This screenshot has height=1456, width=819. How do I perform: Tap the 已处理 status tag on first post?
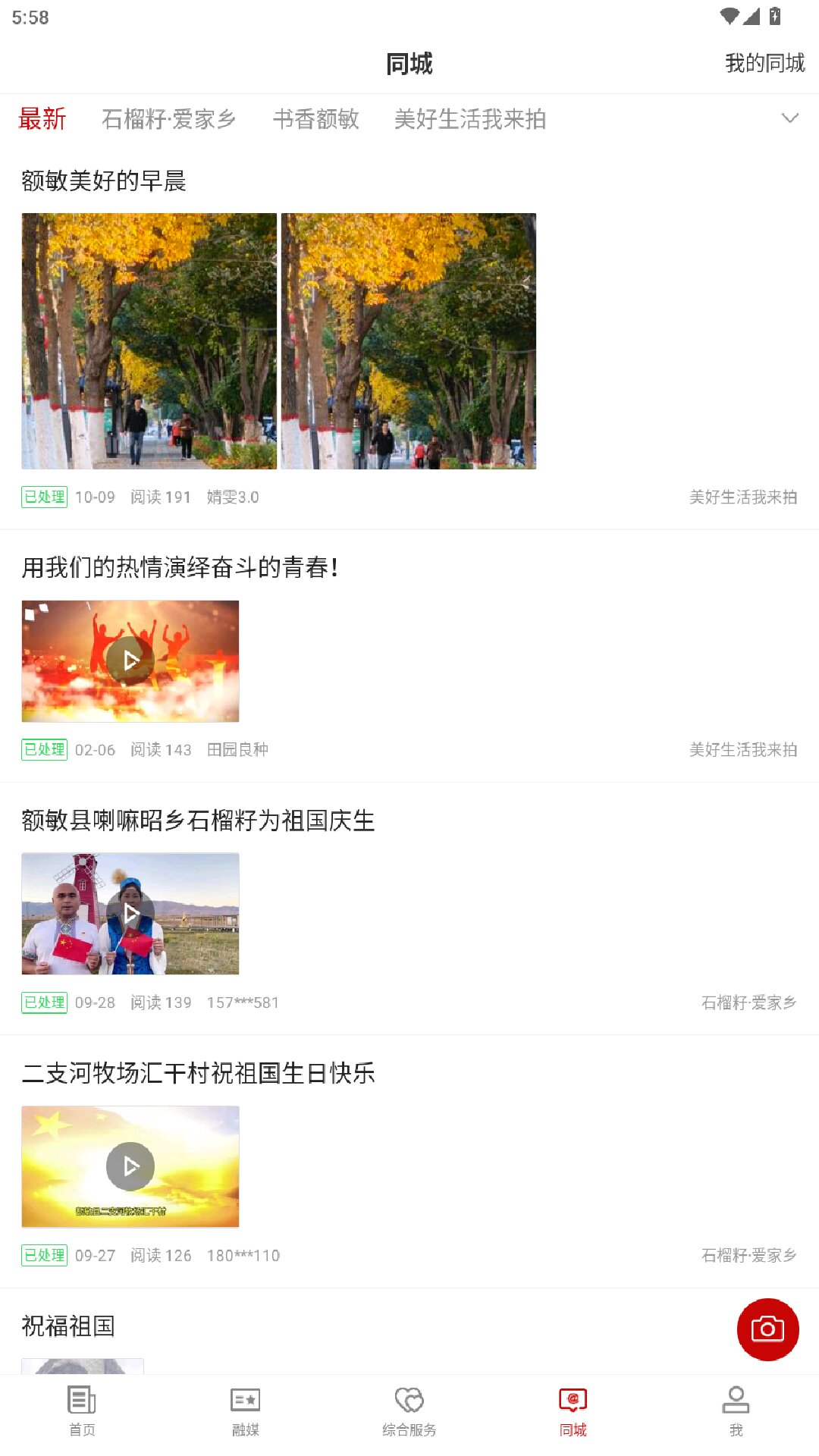click(x=45, y=497)
